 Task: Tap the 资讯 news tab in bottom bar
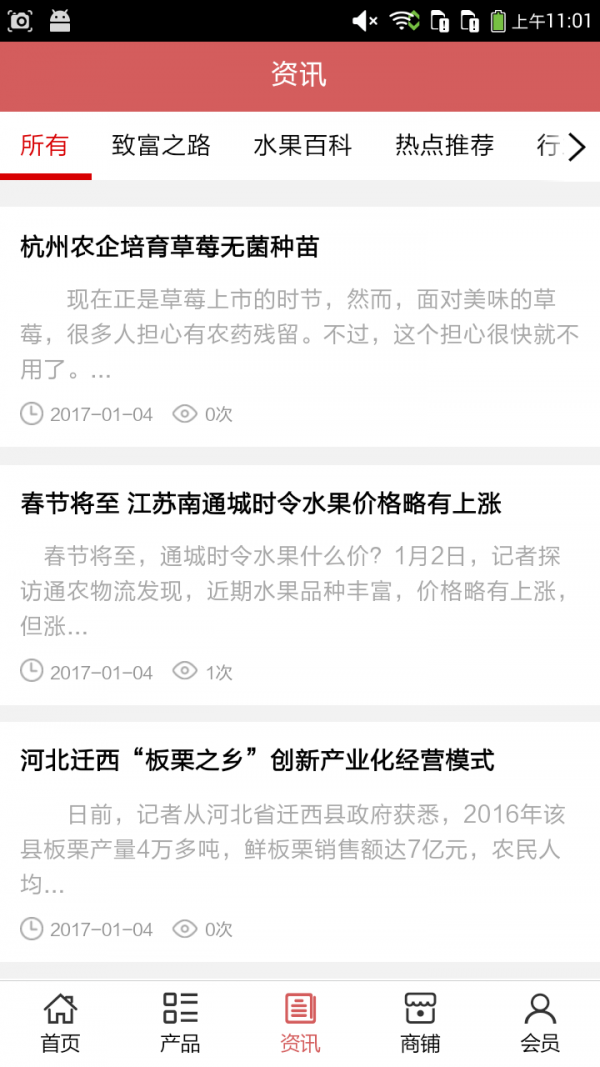pos(300,1023)
